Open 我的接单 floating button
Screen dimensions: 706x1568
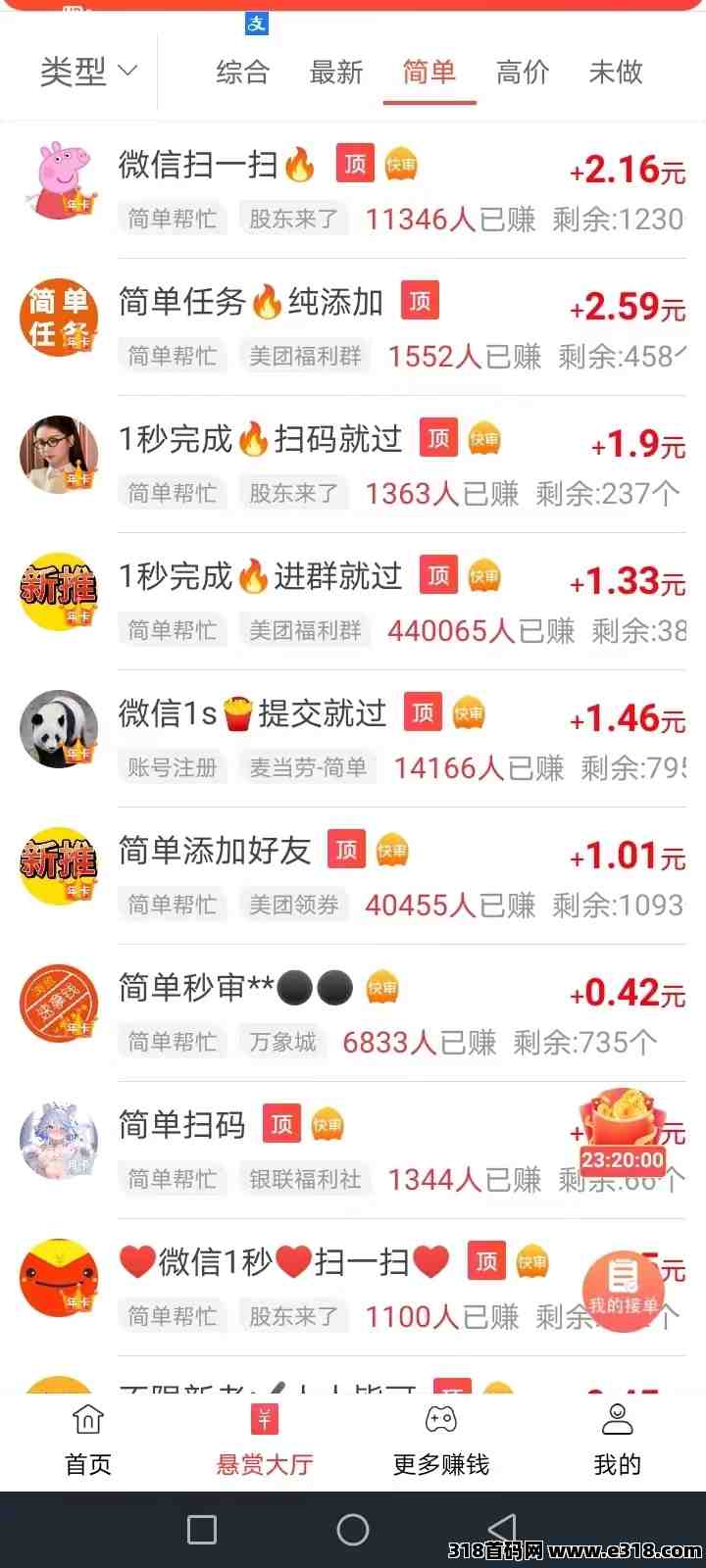(623, 1288)
